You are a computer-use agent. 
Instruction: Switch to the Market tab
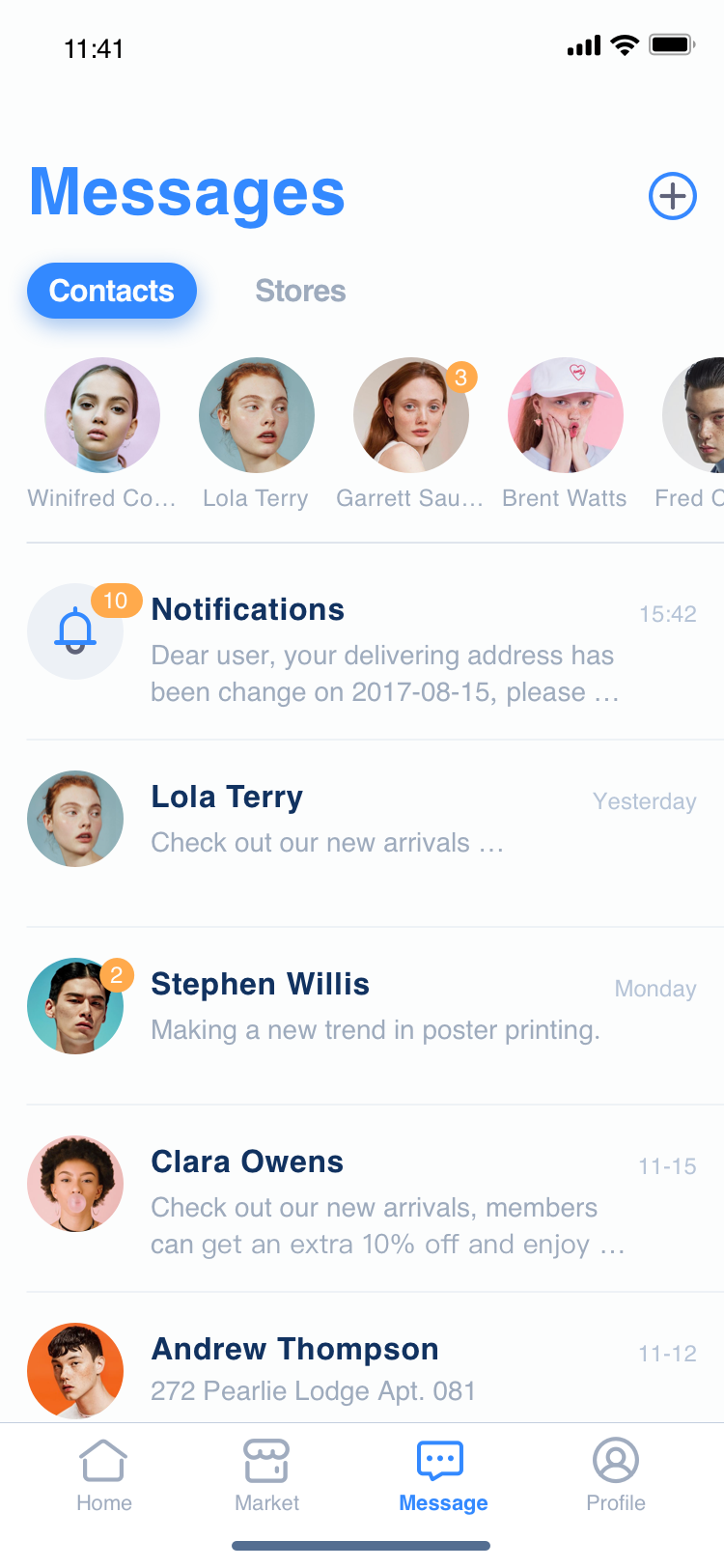(266, 1476)
